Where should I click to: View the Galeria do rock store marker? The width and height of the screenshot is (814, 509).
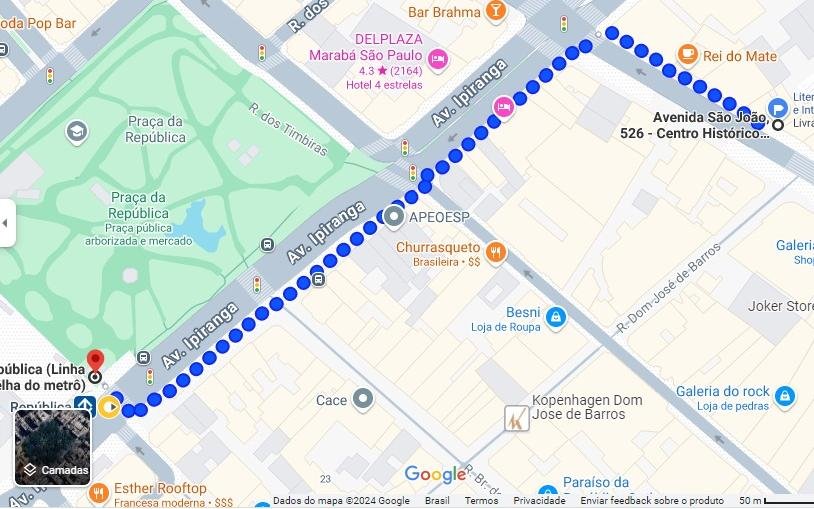tap(785, 397)
